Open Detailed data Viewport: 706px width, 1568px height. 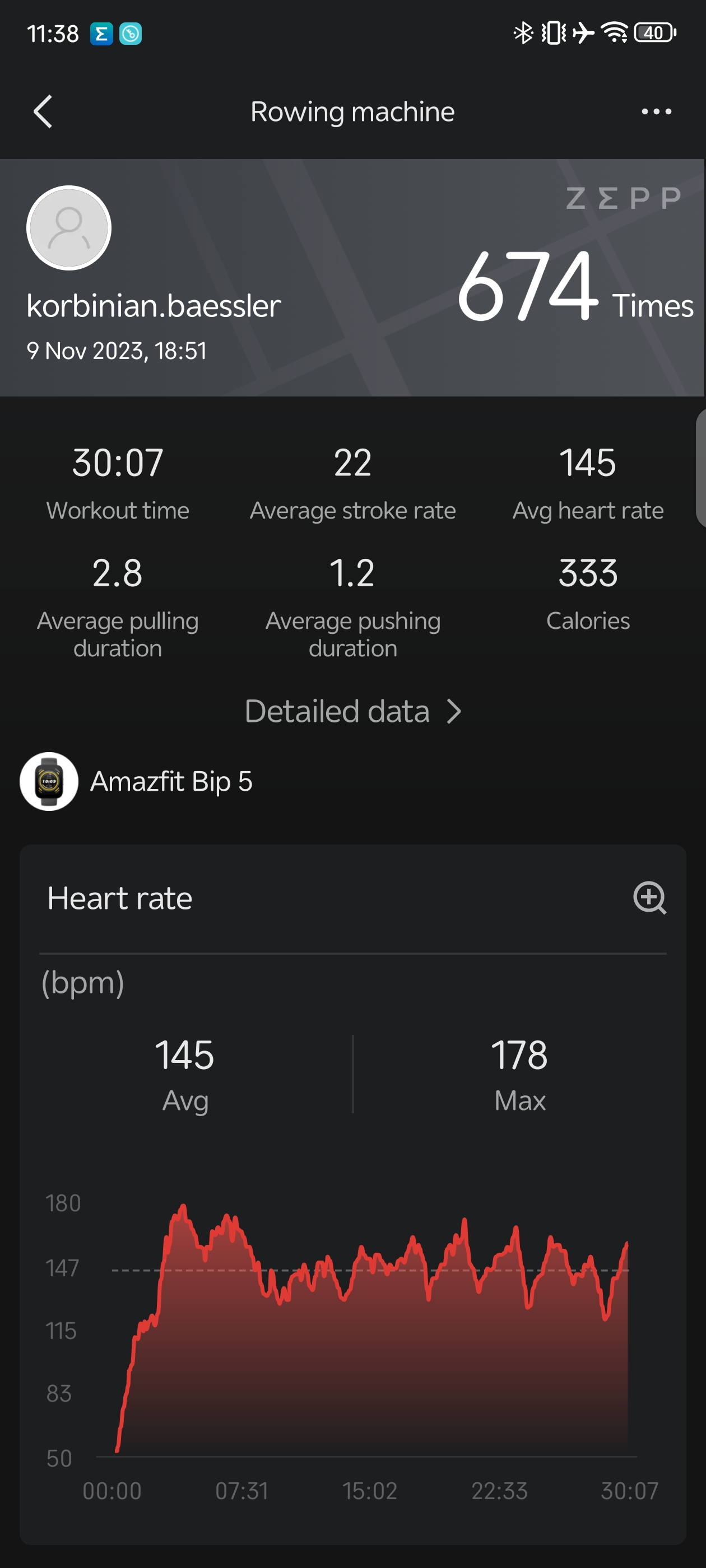352,711
